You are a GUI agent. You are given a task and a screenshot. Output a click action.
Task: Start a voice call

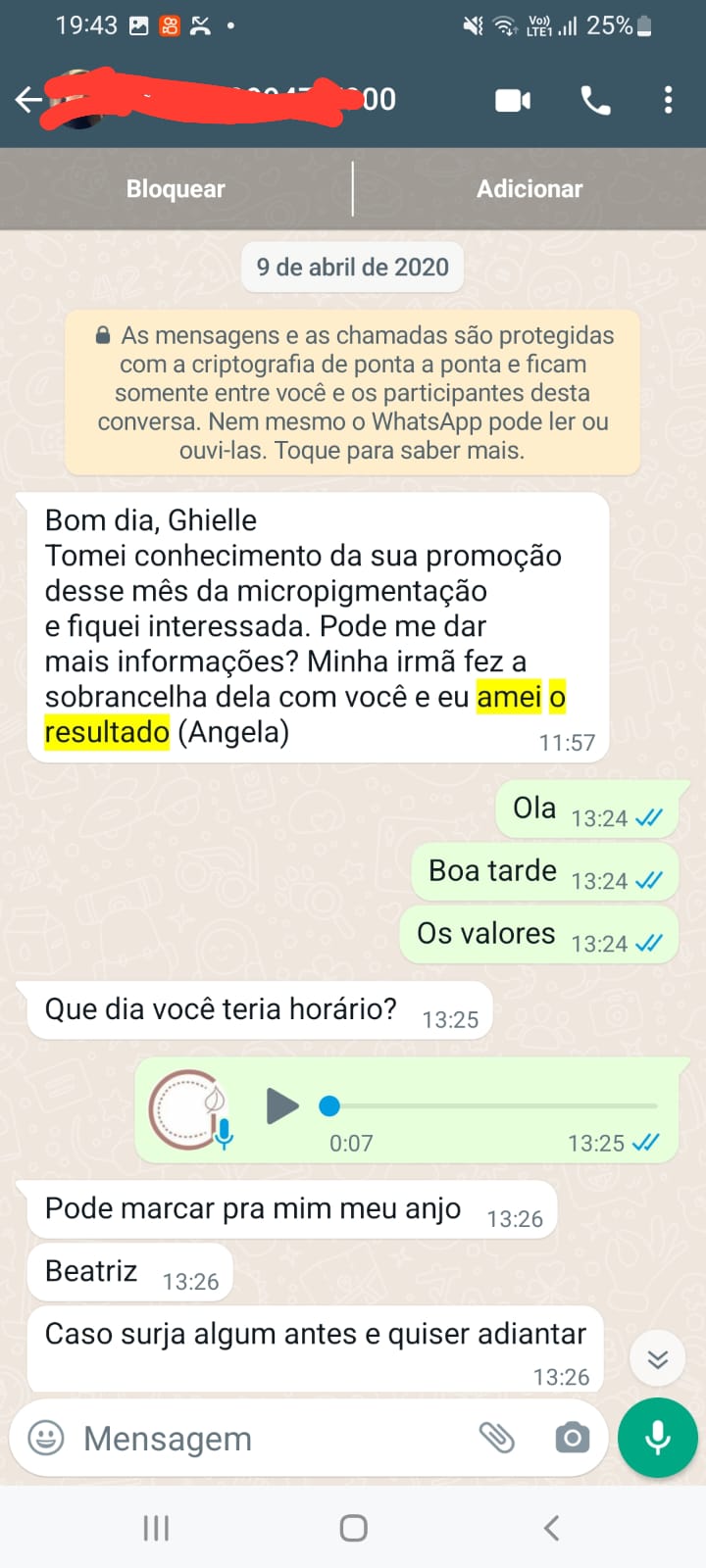(x=595, y=100)
